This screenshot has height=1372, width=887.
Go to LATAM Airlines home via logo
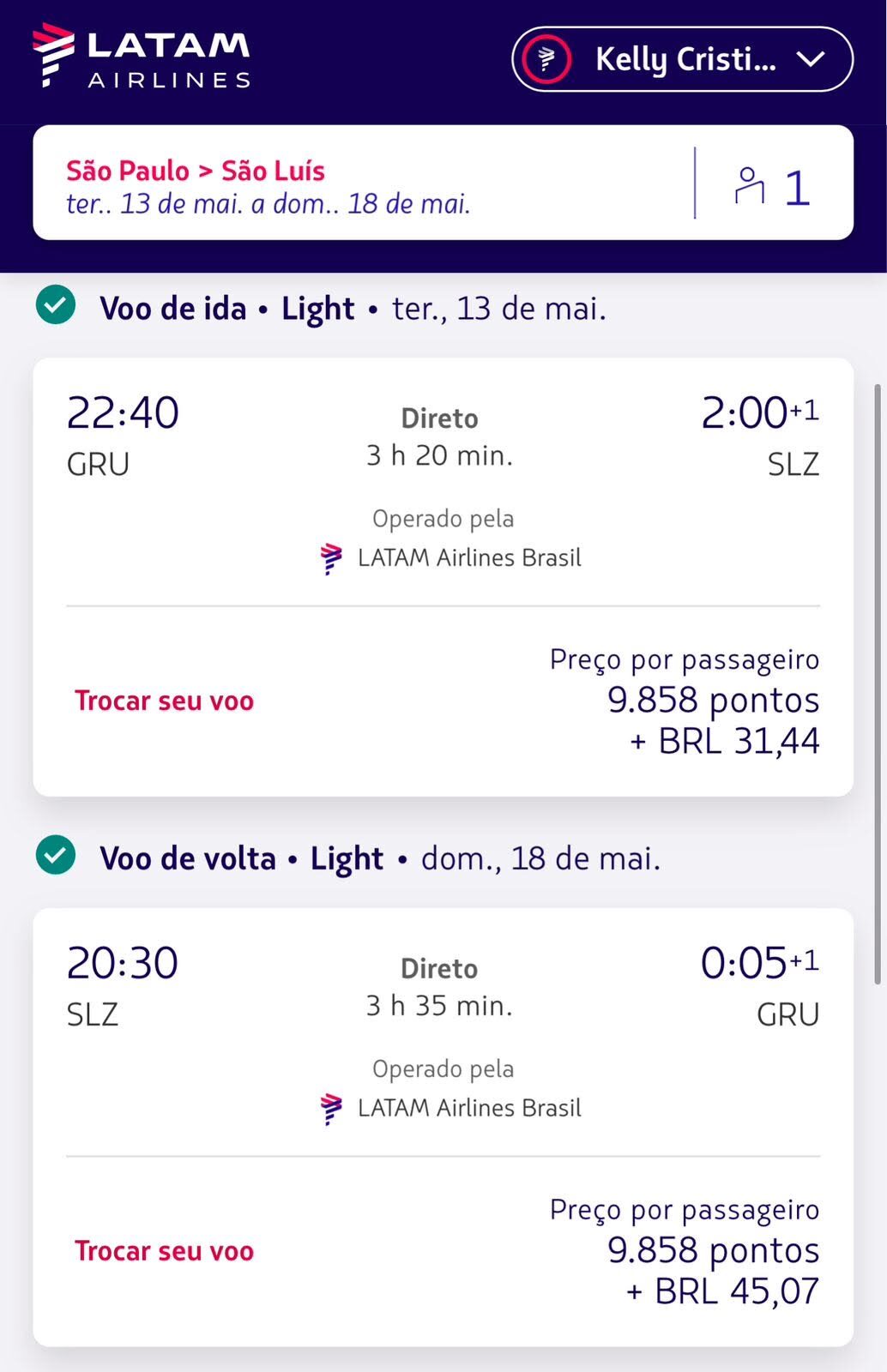pyautogui.click(x=142, y=57)
